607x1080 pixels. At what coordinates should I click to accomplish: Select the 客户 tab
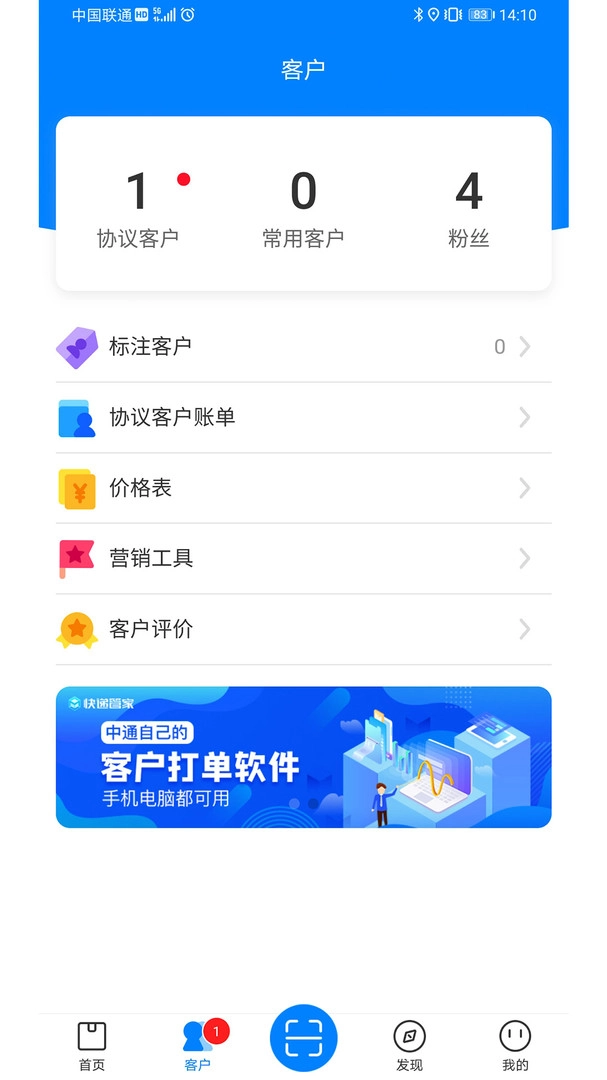(198, 1046)
